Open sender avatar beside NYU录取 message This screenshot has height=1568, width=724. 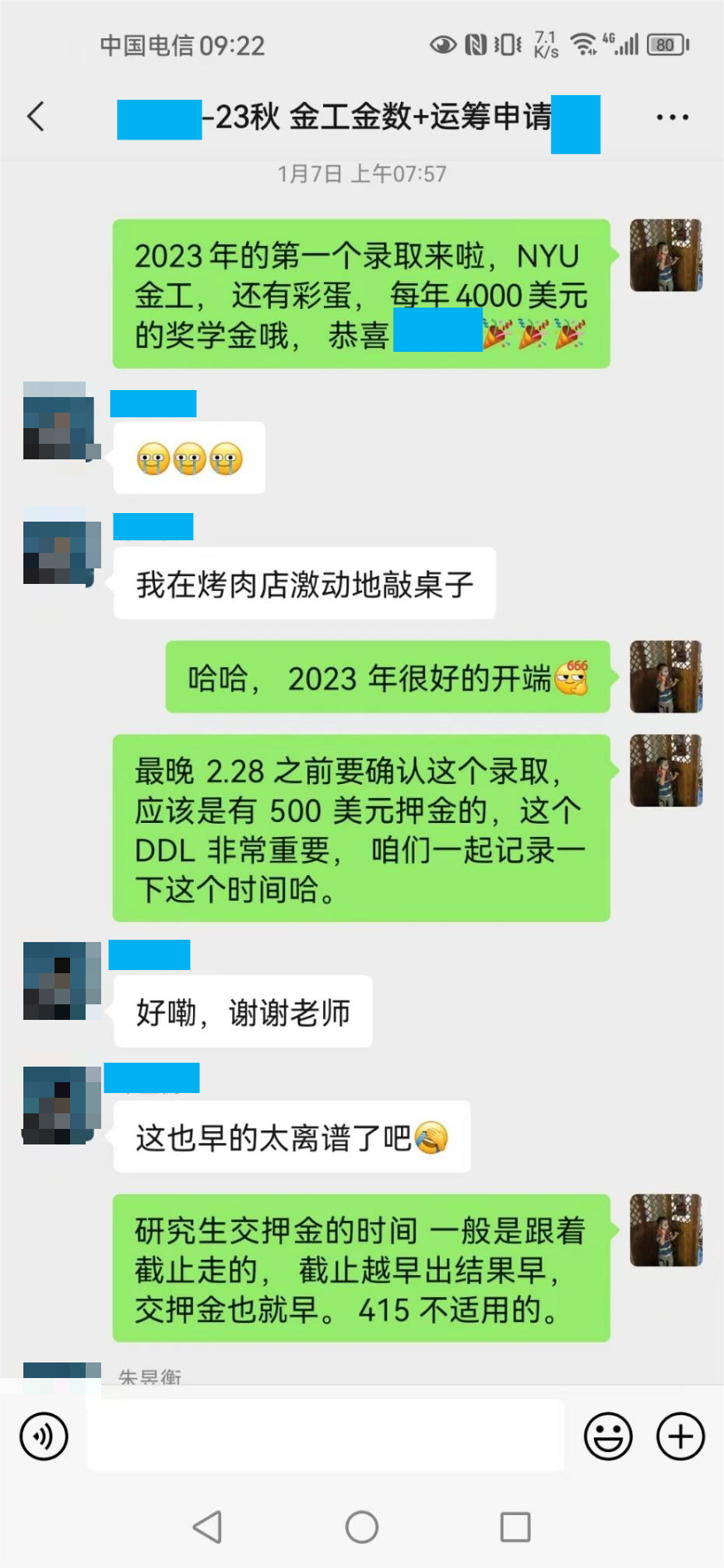pyautogui.click(x=666, y=255)
